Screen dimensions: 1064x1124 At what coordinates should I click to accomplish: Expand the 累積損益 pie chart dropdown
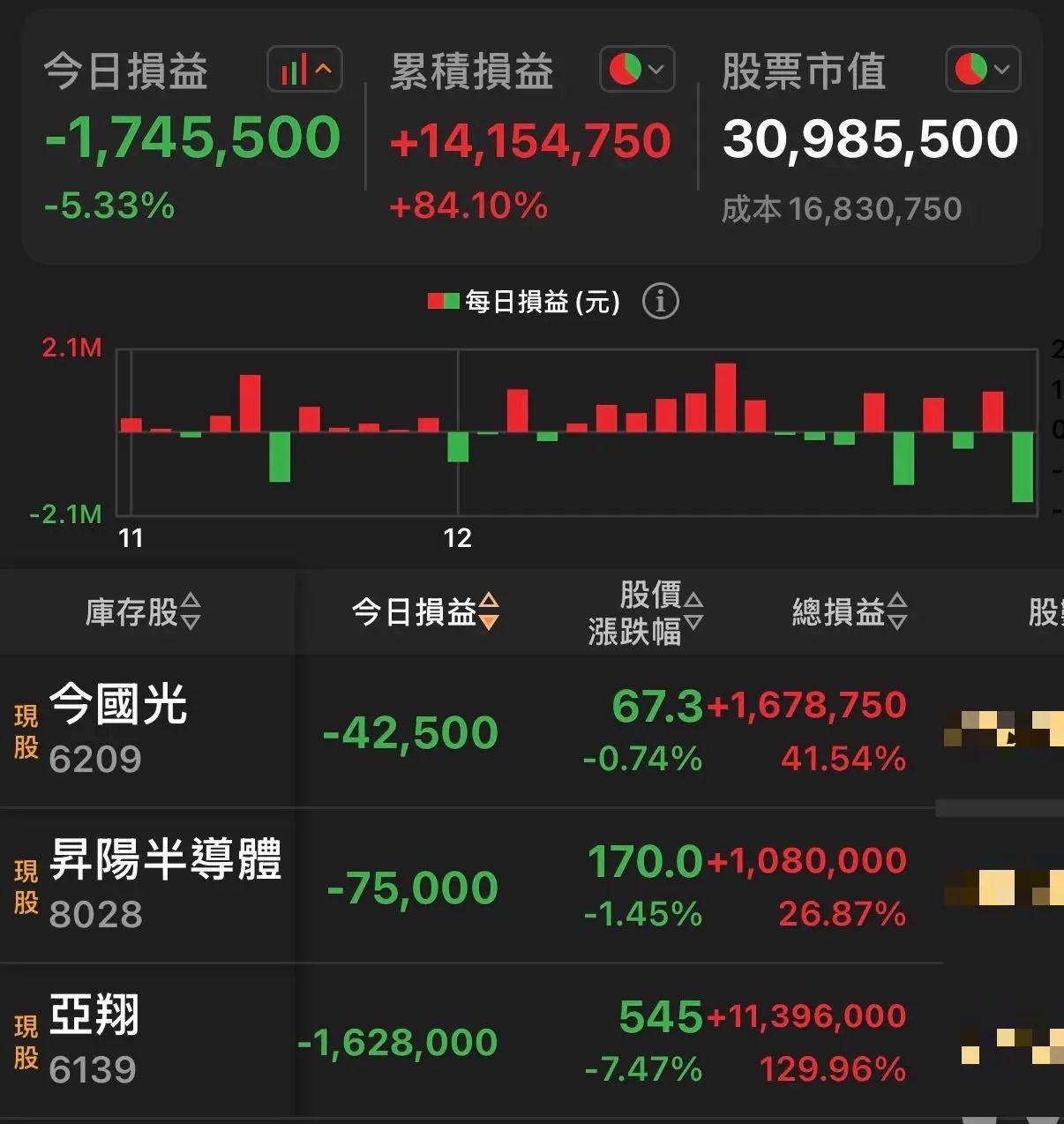point(637,70)
